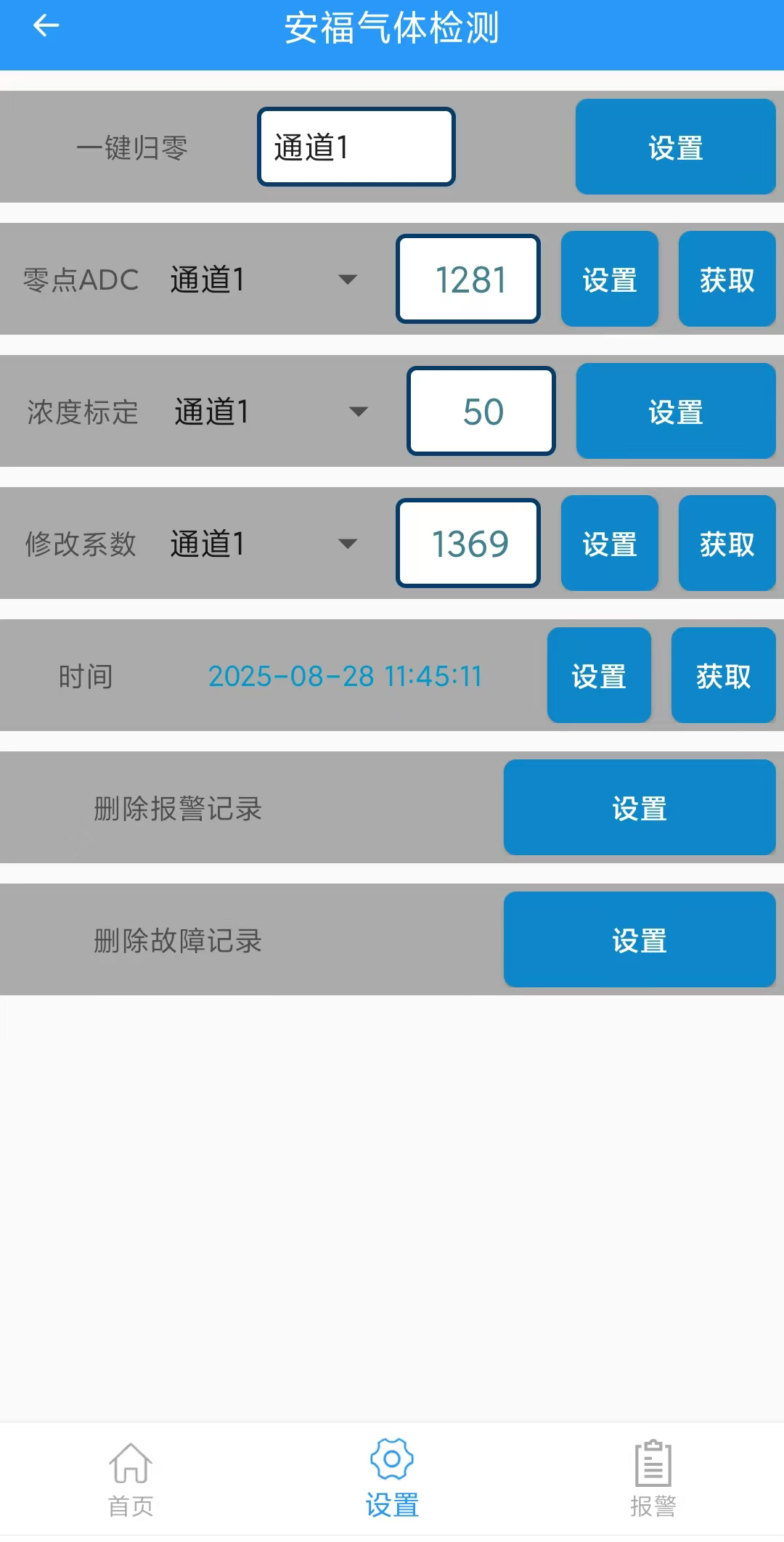Tap 获取 in the 时间 row

(723, 676)
